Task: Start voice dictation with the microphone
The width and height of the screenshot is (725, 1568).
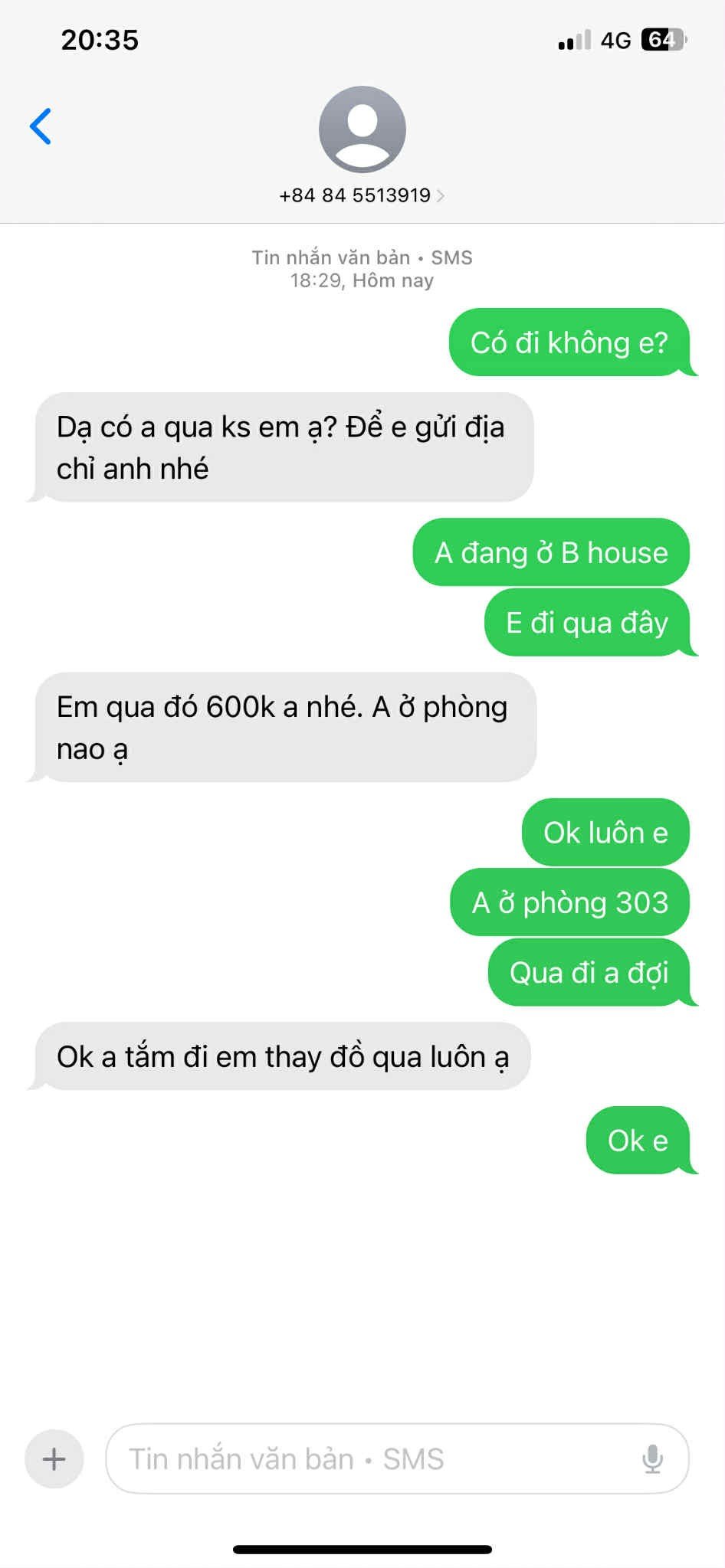Action: click(x=652, y=1459)
